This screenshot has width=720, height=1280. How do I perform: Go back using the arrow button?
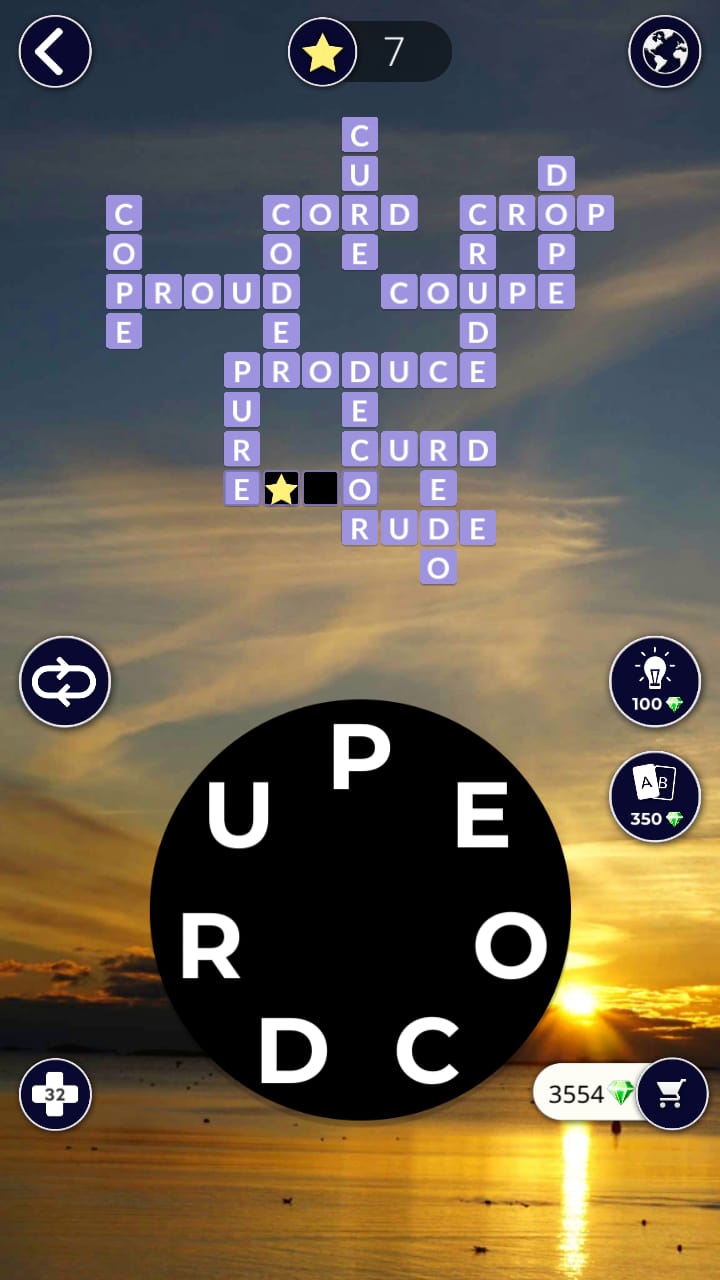(55, 51)
